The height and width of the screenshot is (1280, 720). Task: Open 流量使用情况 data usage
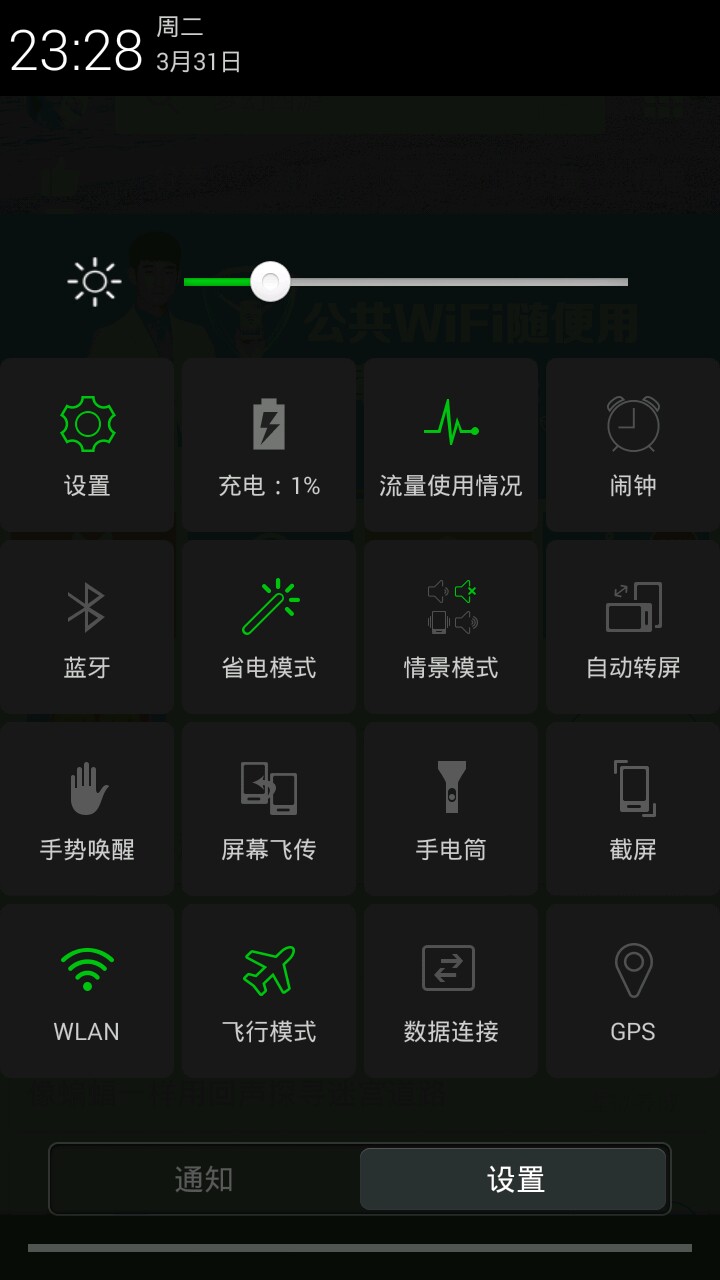(x=451, y=445)
